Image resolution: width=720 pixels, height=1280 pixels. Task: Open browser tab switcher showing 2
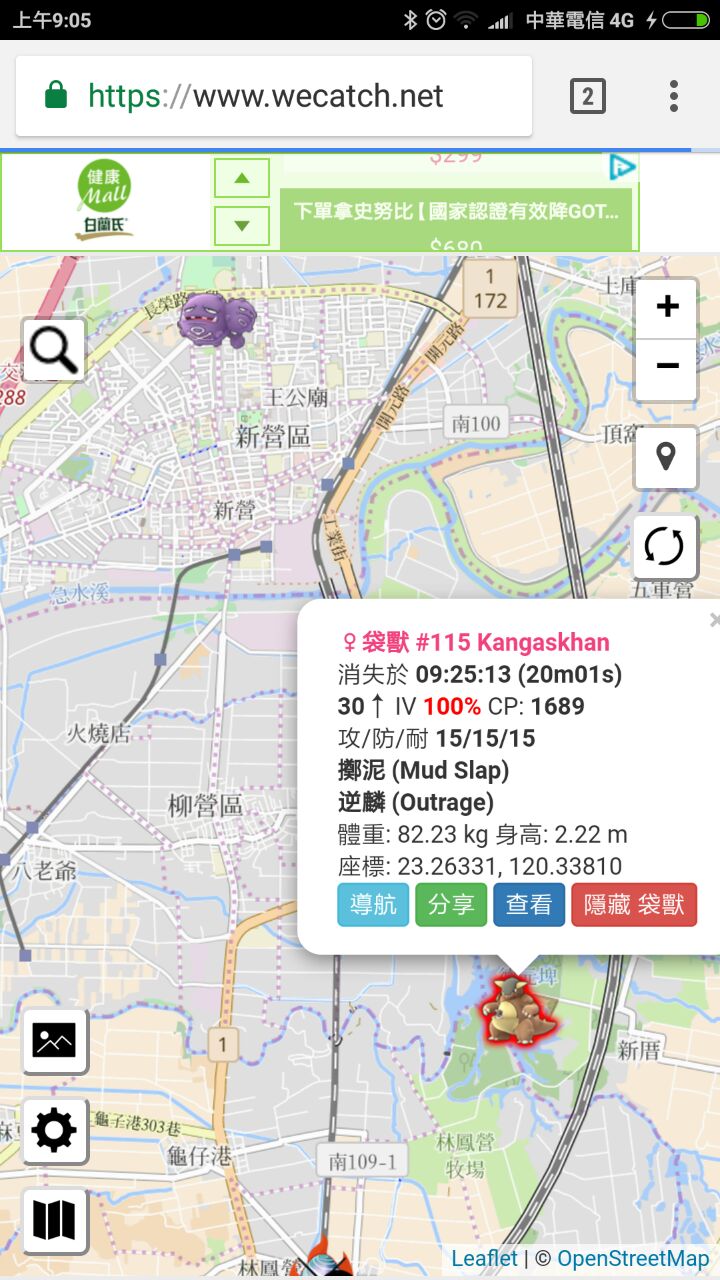587,97
